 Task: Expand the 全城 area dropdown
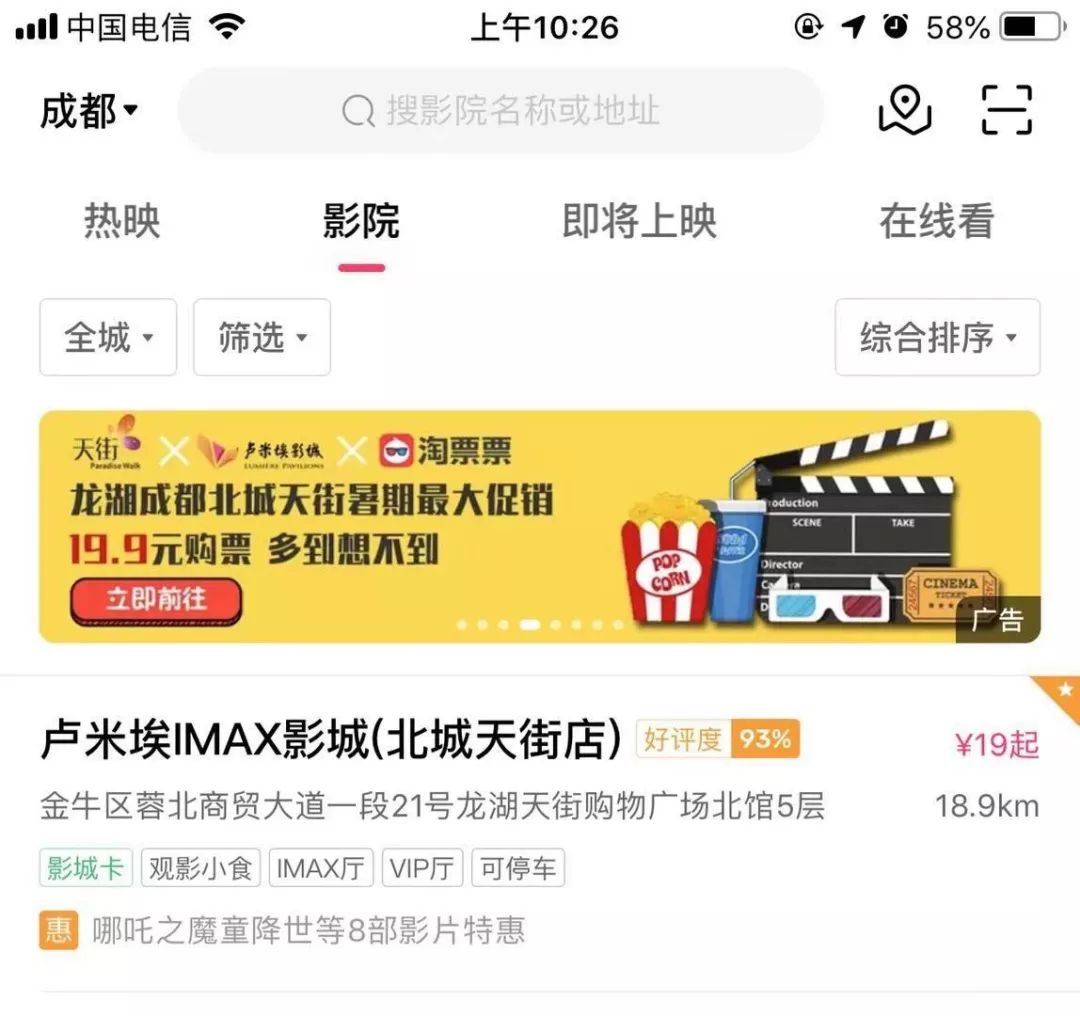[x=108, y=337]
